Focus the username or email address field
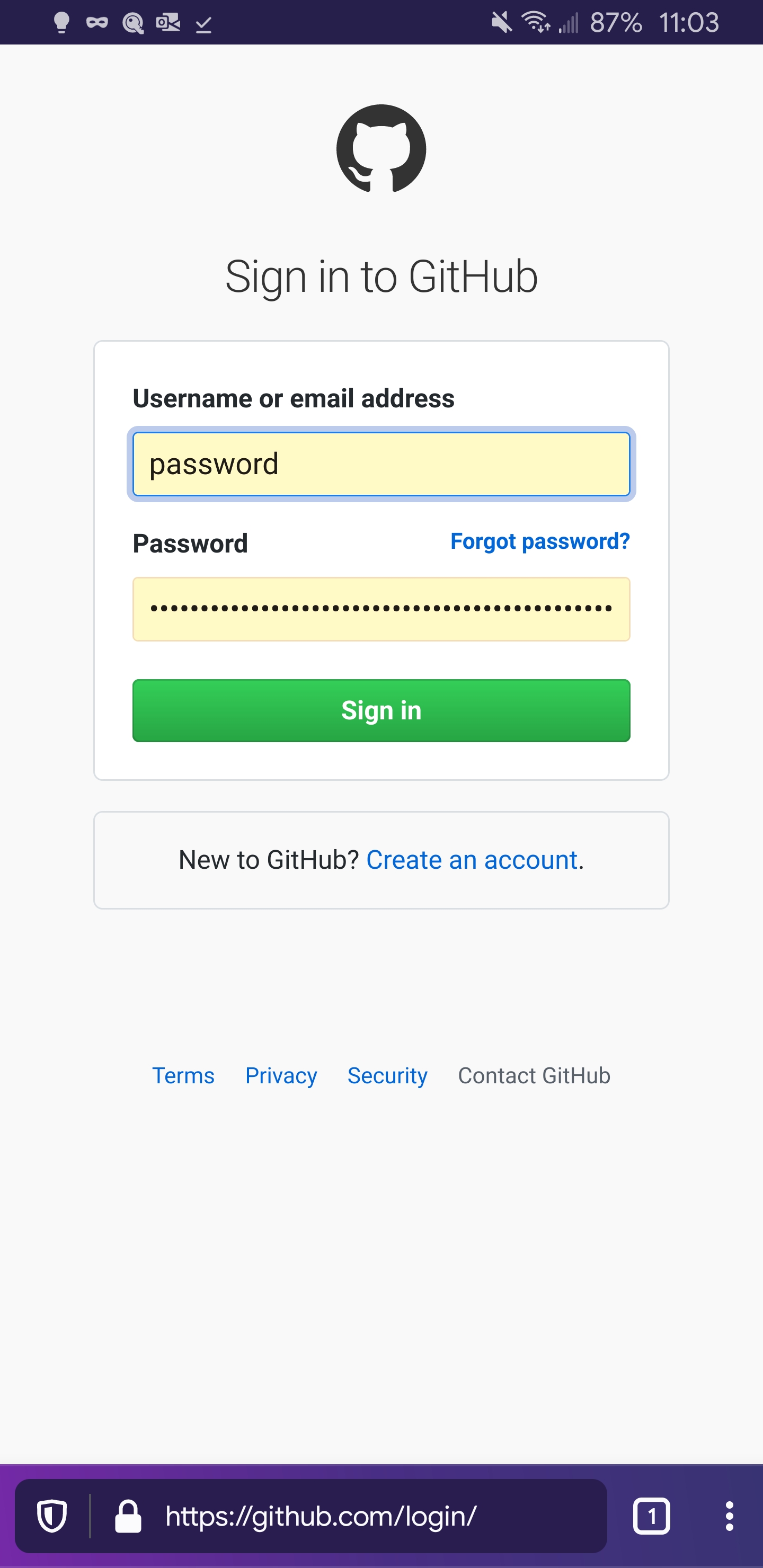The width and height of the screenshot is (763, 1568). [381, 464]
